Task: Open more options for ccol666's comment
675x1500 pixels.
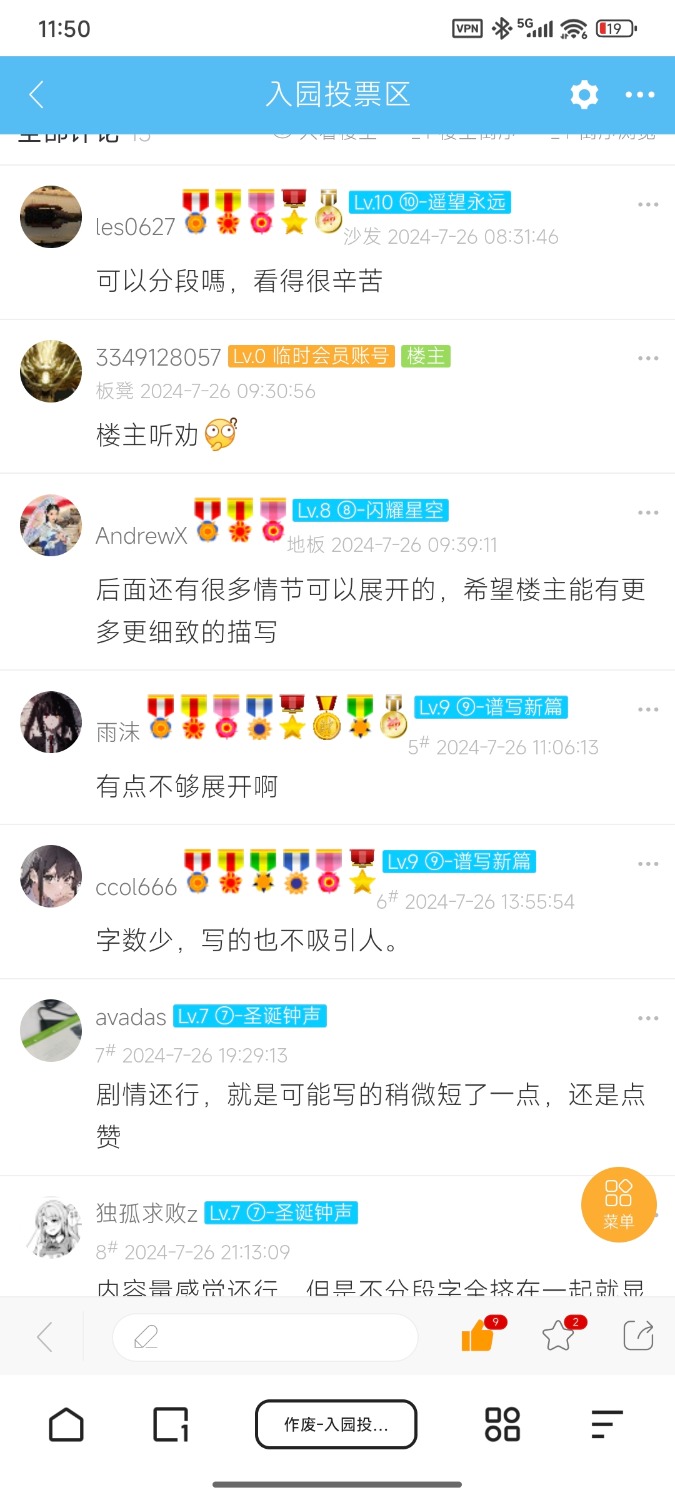Action: click(648, 864)
